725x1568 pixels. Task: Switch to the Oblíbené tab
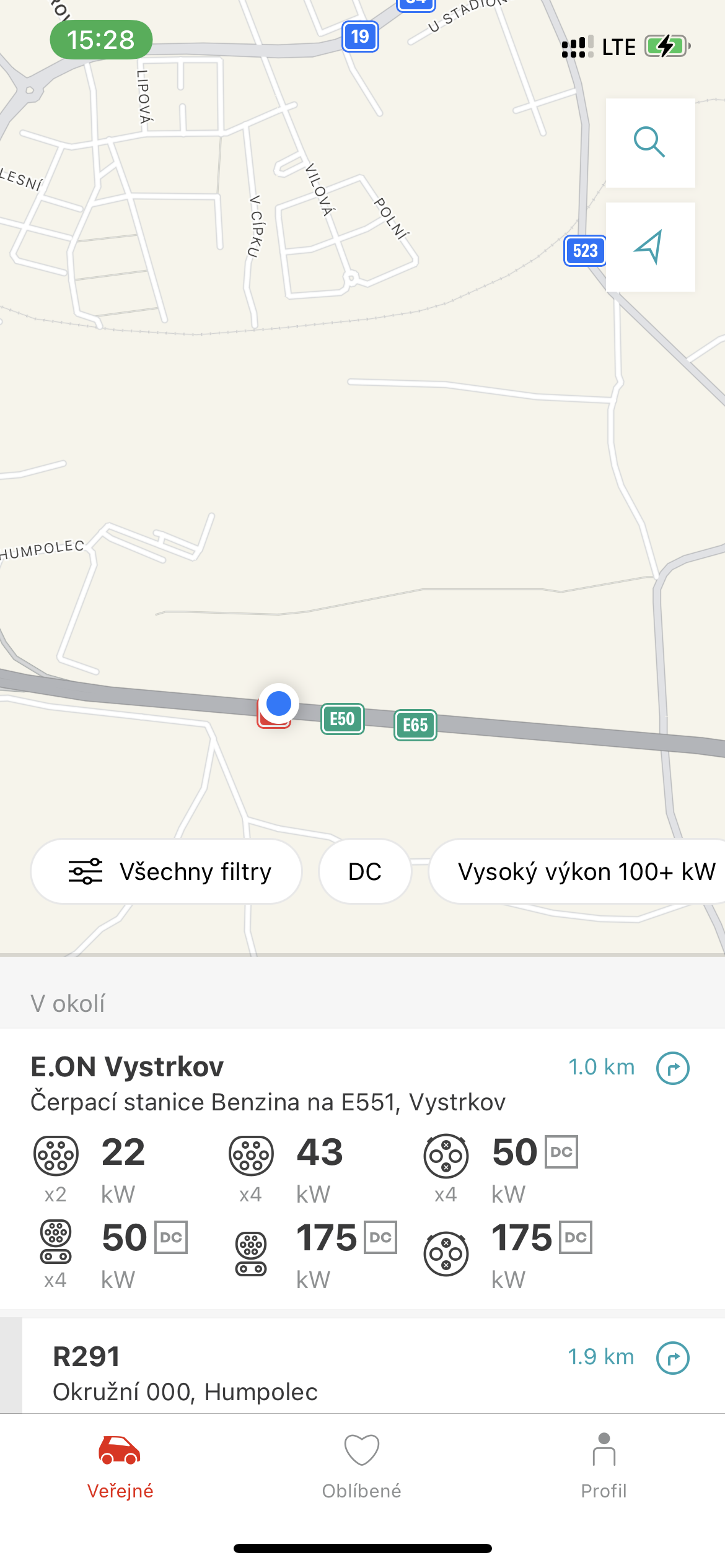pyautogui.click(x=362, y=1465)
